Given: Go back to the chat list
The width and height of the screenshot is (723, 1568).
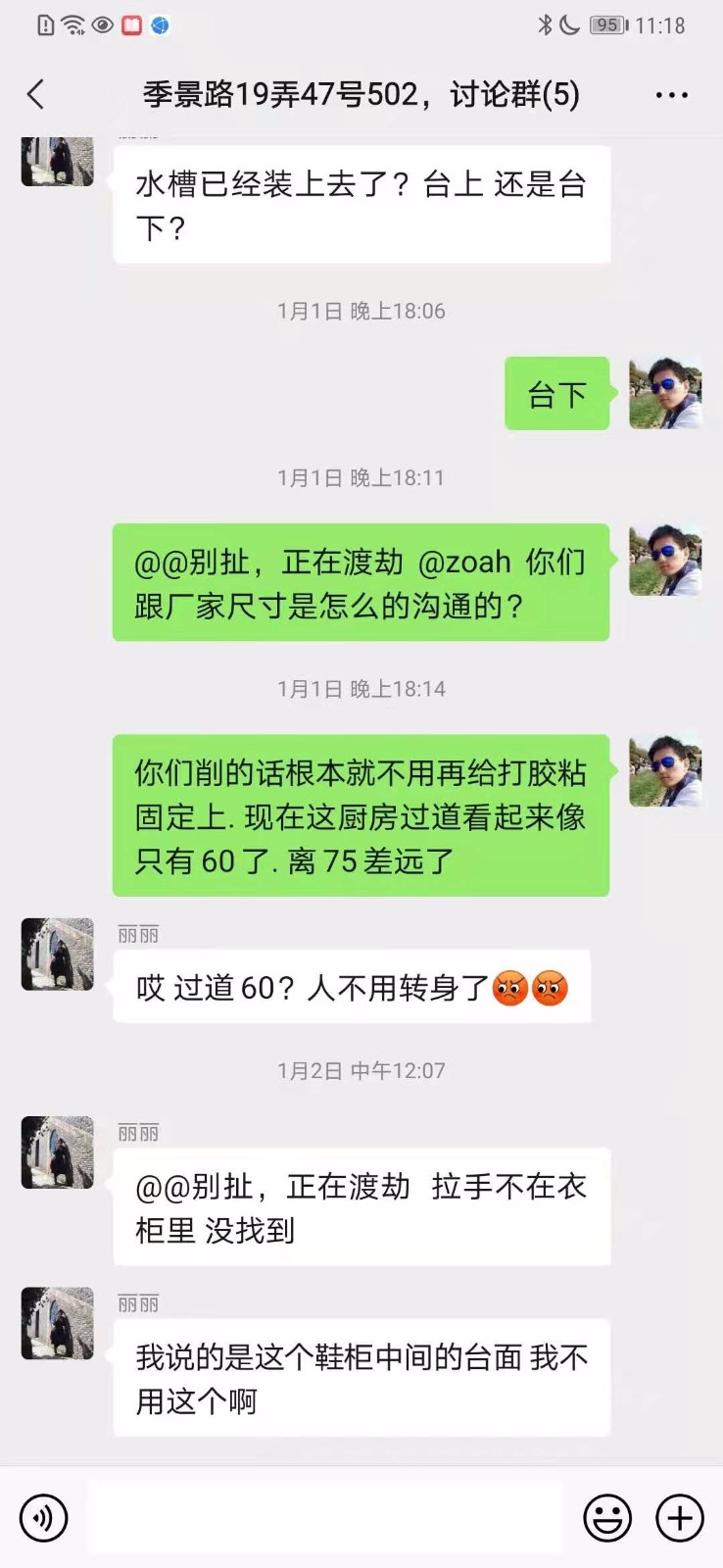Looking at the screenshot, I should [36, 95].
